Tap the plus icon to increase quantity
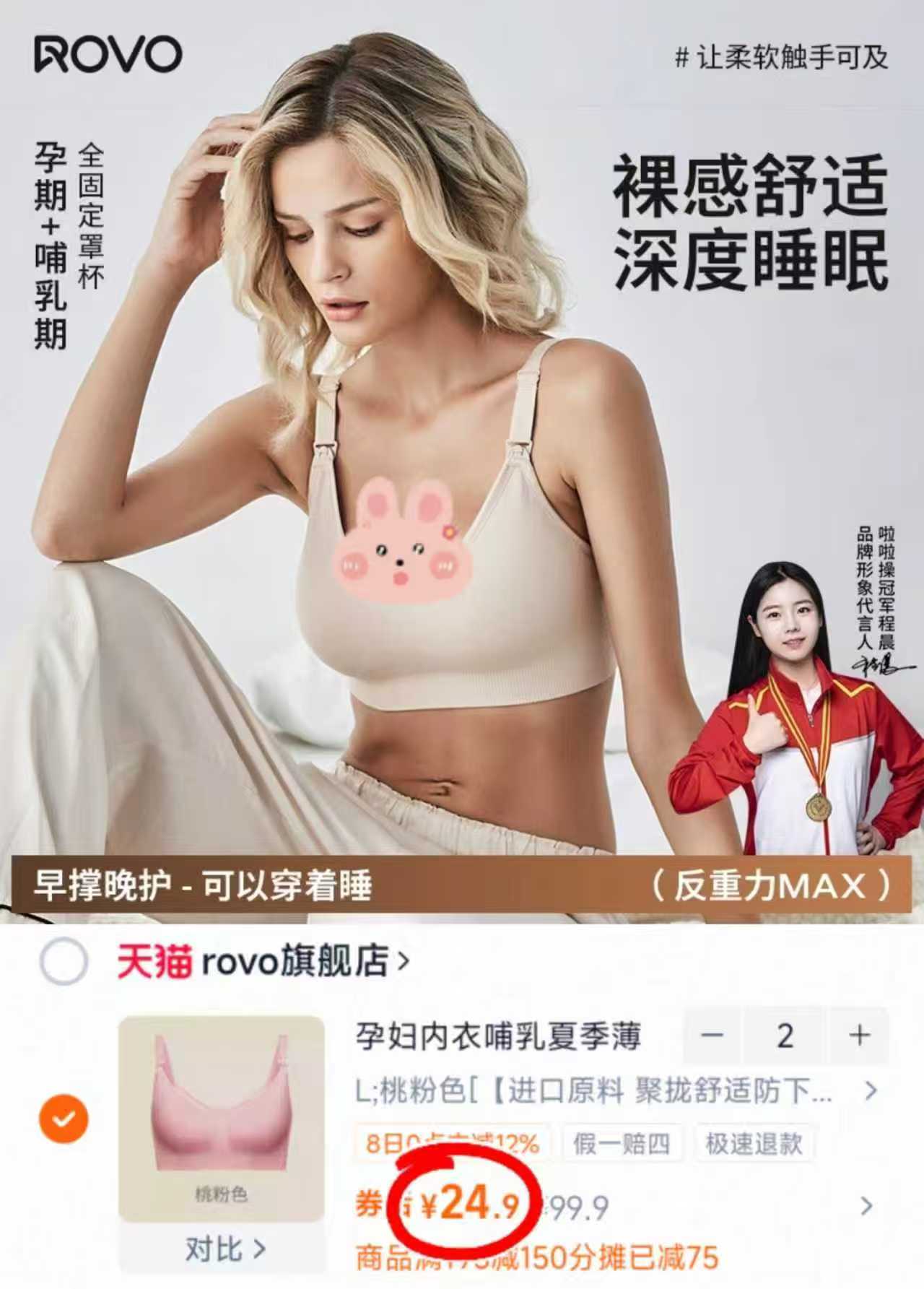Image resolution: width=924 pixels, height=1289 pixels. [859, 1037]
